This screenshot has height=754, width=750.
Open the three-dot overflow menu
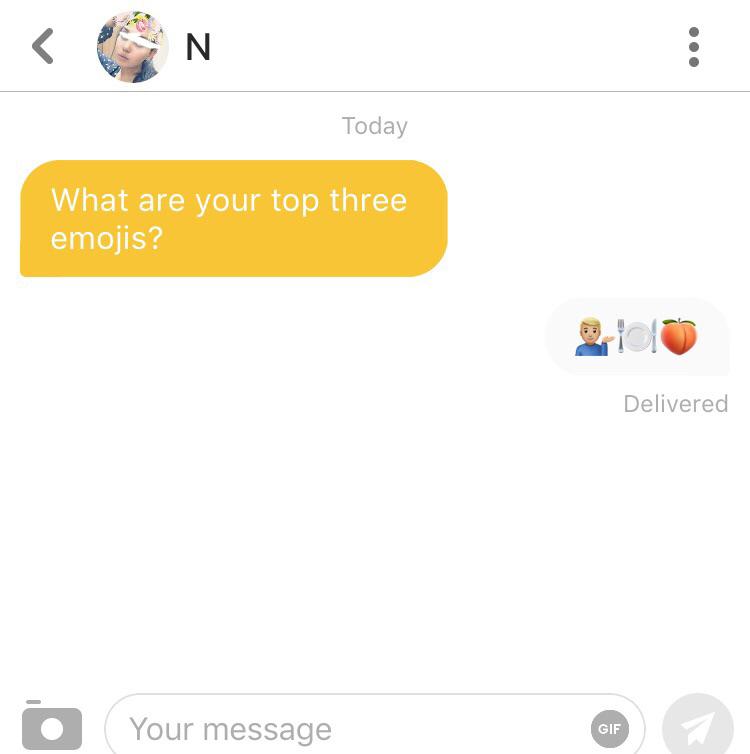click(x=694, y=47)
